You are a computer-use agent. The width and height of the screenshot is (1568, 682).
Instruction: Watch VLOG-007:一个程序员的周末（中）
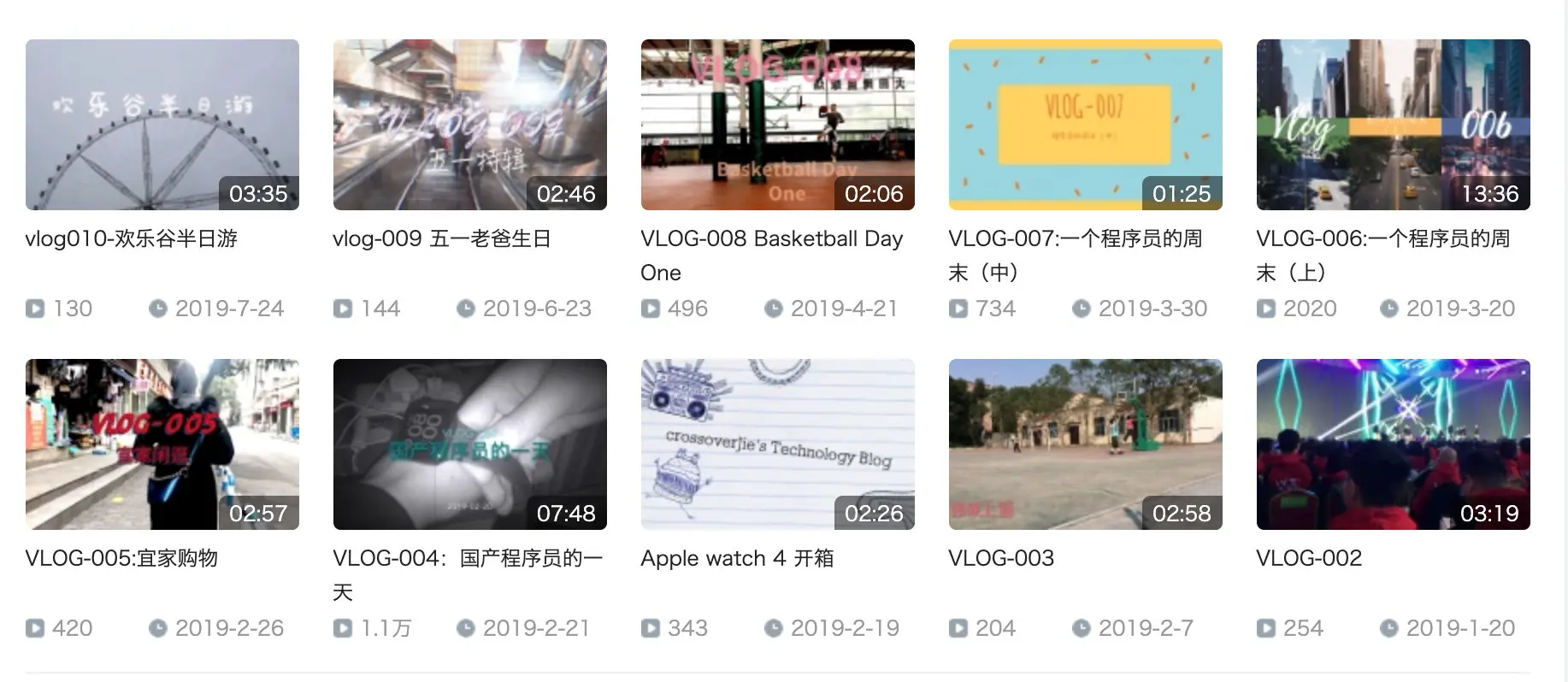(1085, 125)
